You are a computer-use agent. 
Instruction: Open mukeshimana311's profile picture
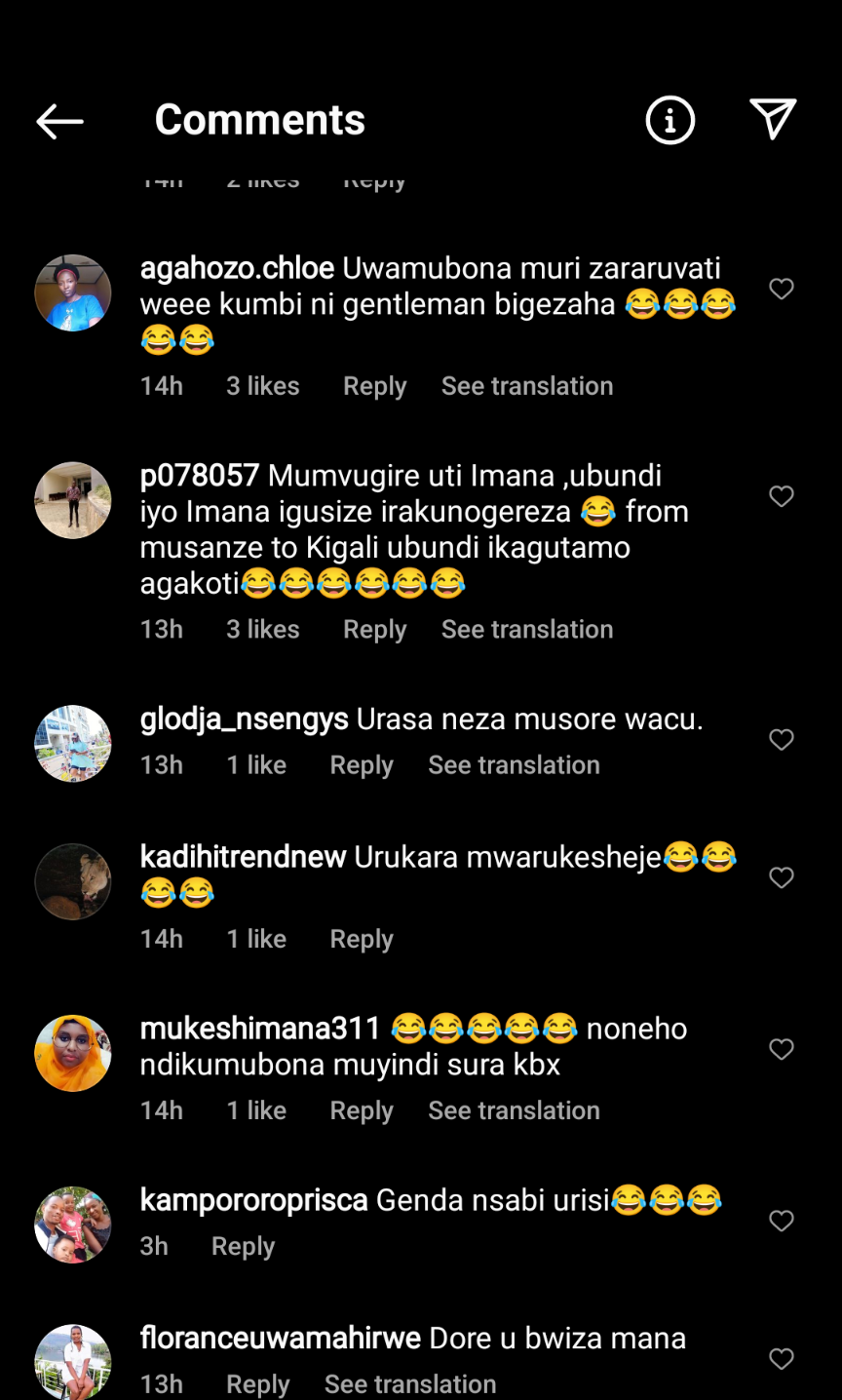click(73, 1053)
